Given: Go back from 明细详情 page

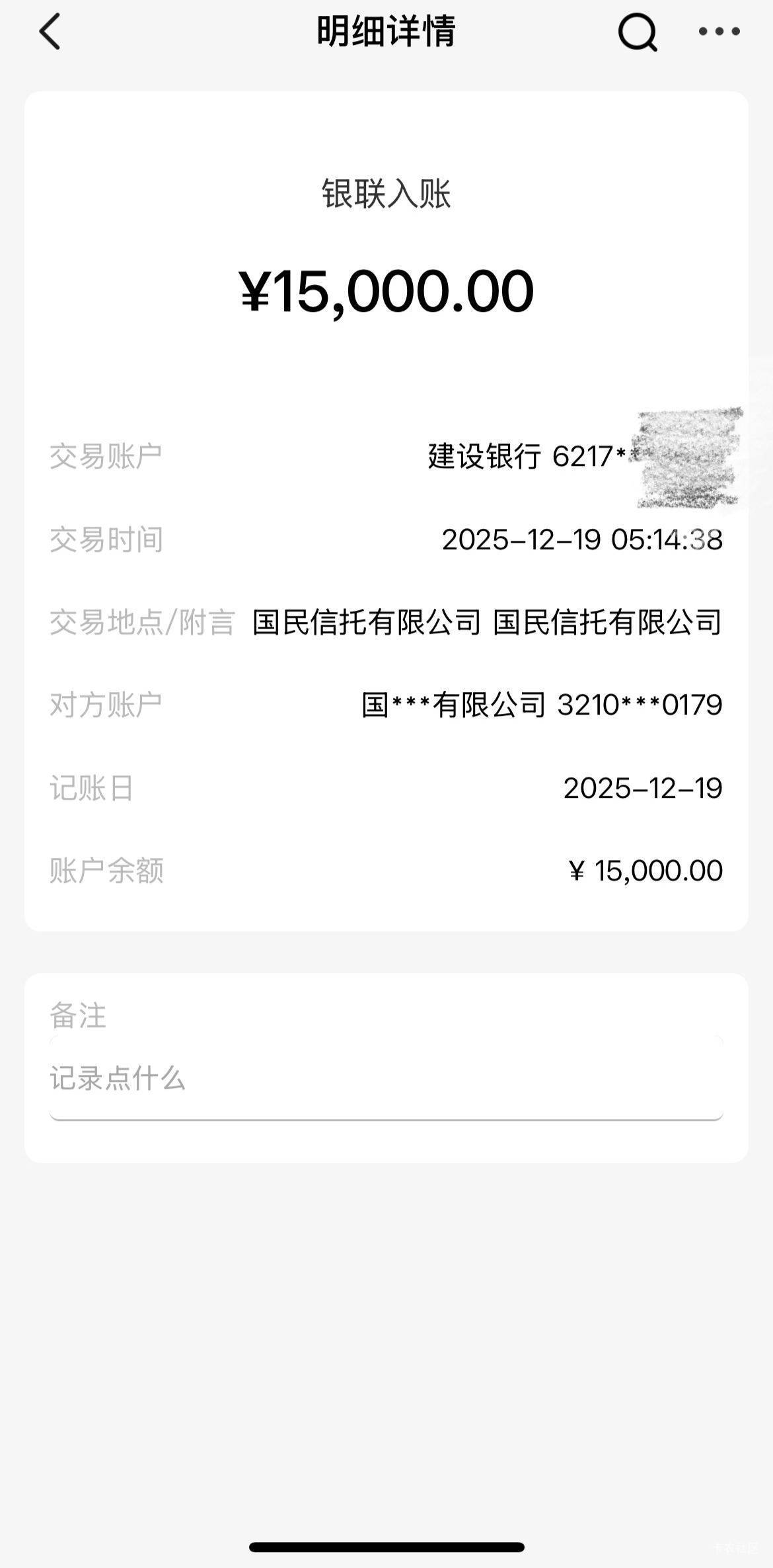Looking at the screenshot, I should (x=50, y=32).
